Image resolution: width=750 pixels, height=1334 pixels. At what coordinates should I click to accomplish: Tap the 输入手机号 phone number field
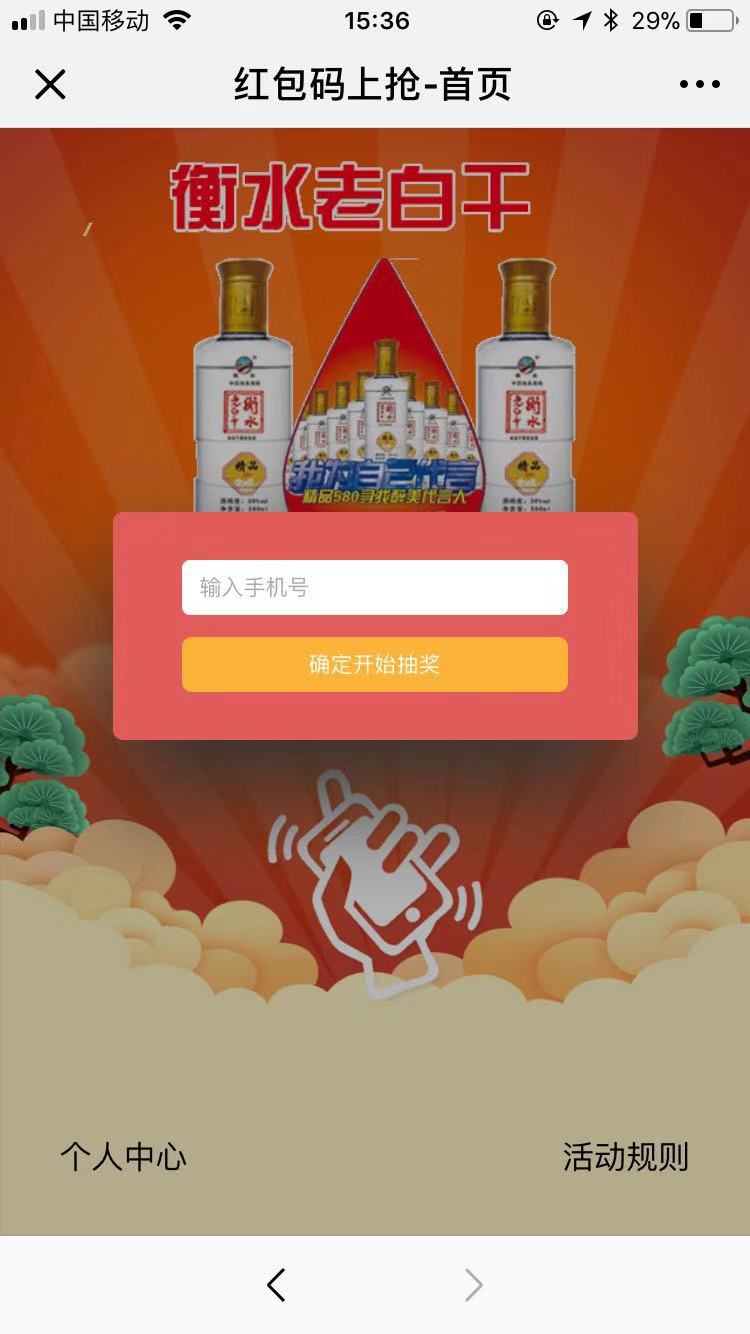coord(374,587)
